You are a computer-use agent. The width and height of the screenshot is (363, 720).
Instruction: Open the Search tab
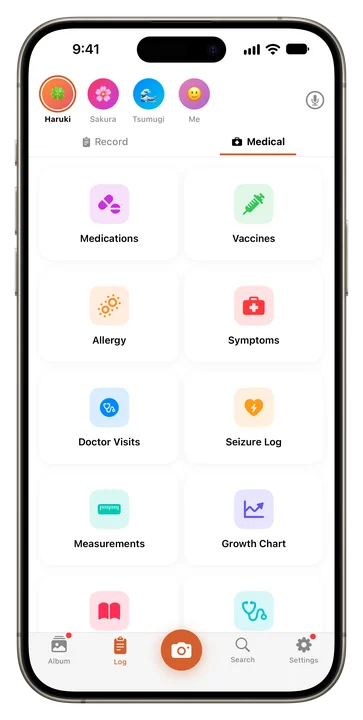coord(242,650)
